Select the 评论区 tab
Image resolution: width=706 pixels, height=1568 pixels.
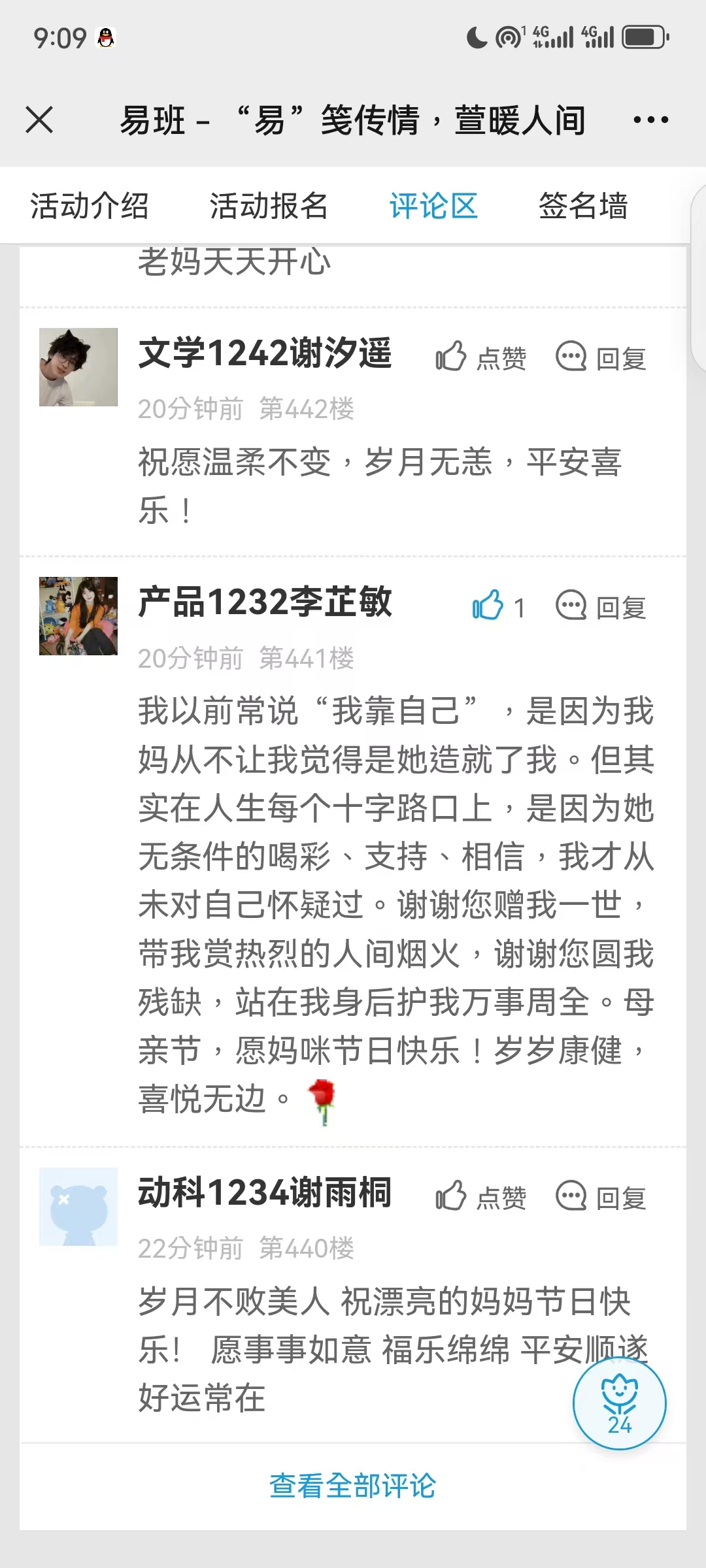434,206
